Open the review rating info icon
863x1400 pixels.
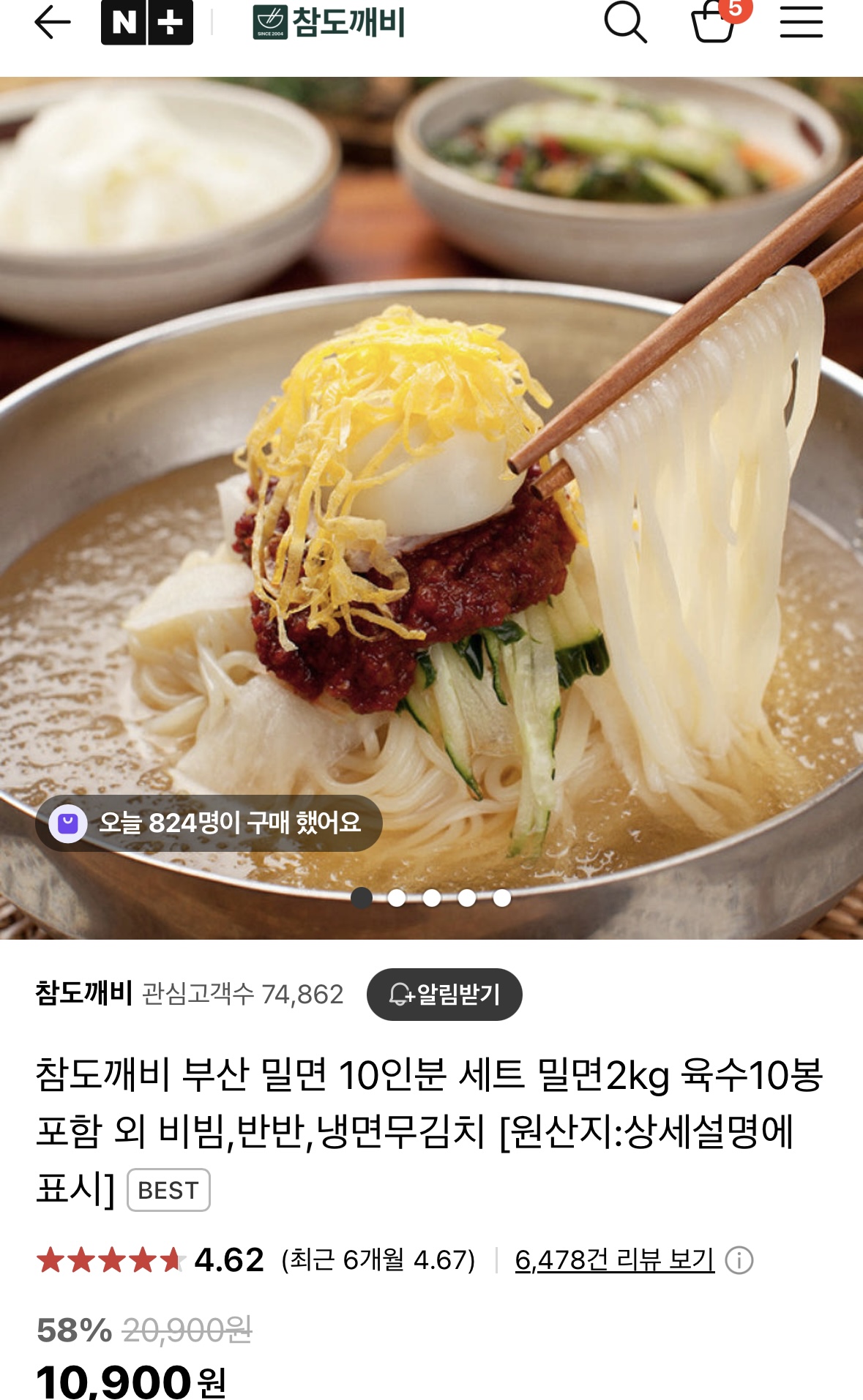pos(739,1261)
